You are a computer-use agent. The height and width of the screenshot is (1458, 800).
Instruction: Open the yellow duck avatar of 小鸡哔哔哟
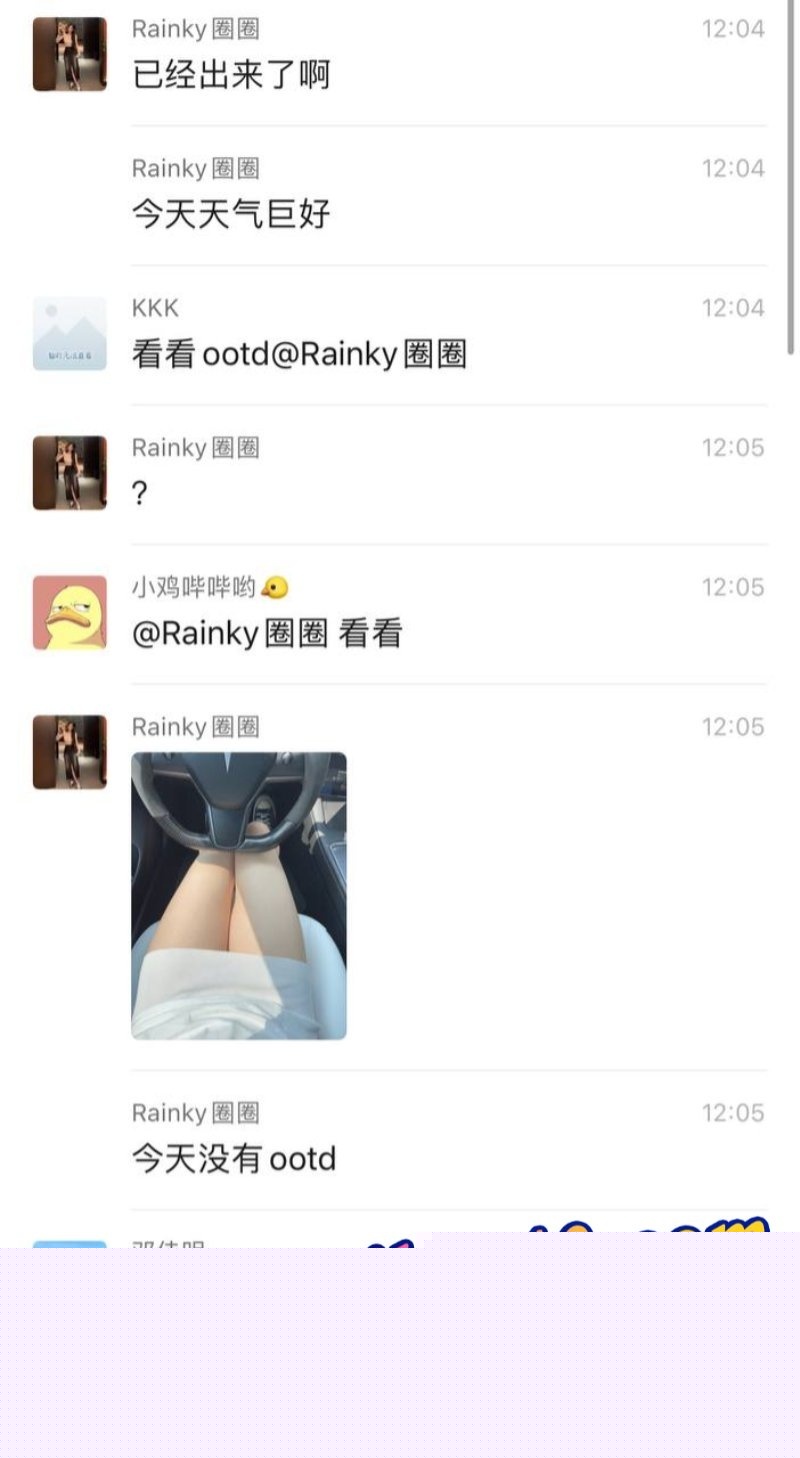69,613
